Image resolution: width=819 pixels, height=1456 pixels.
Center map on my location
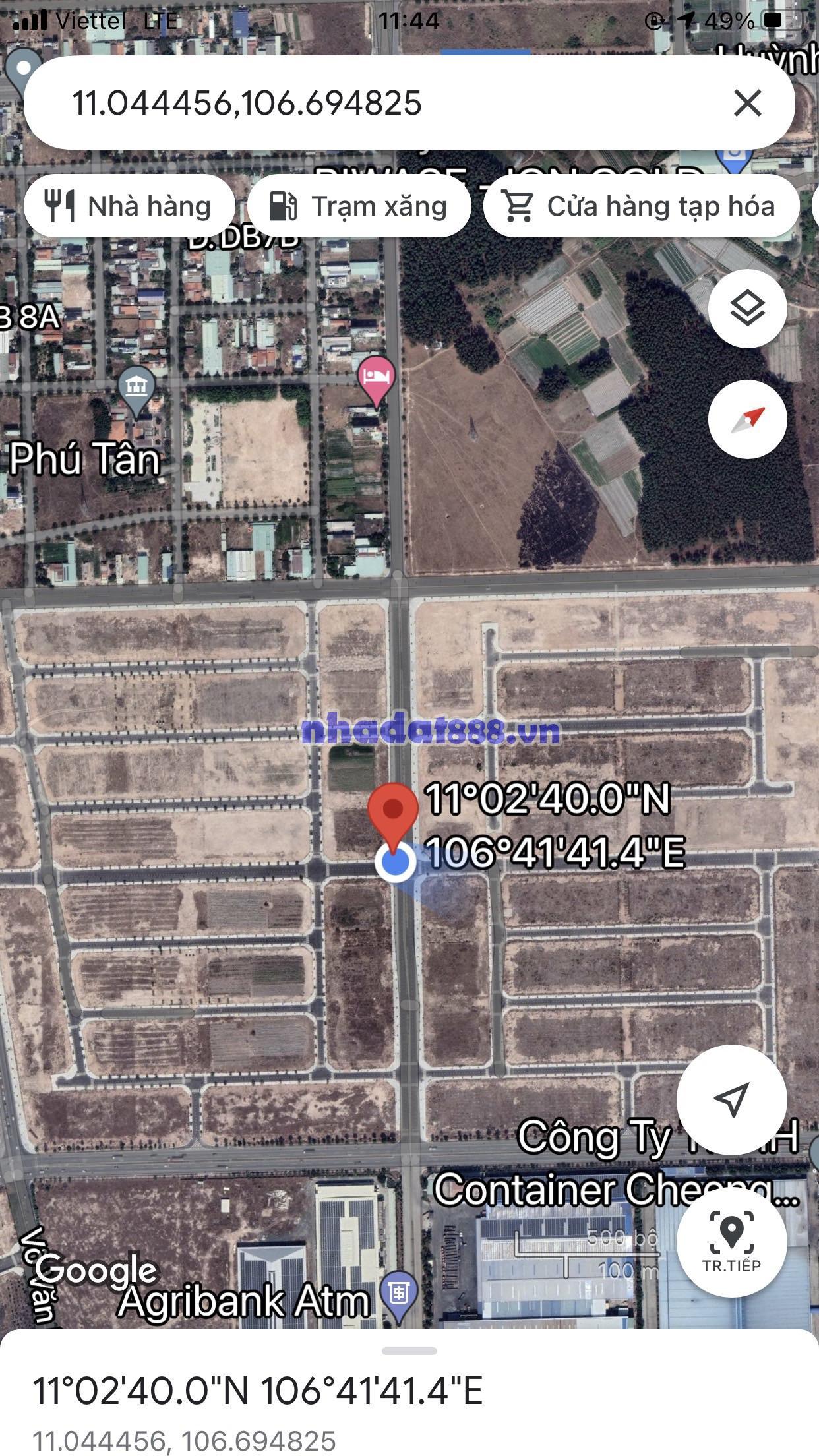coord(731,1099)
